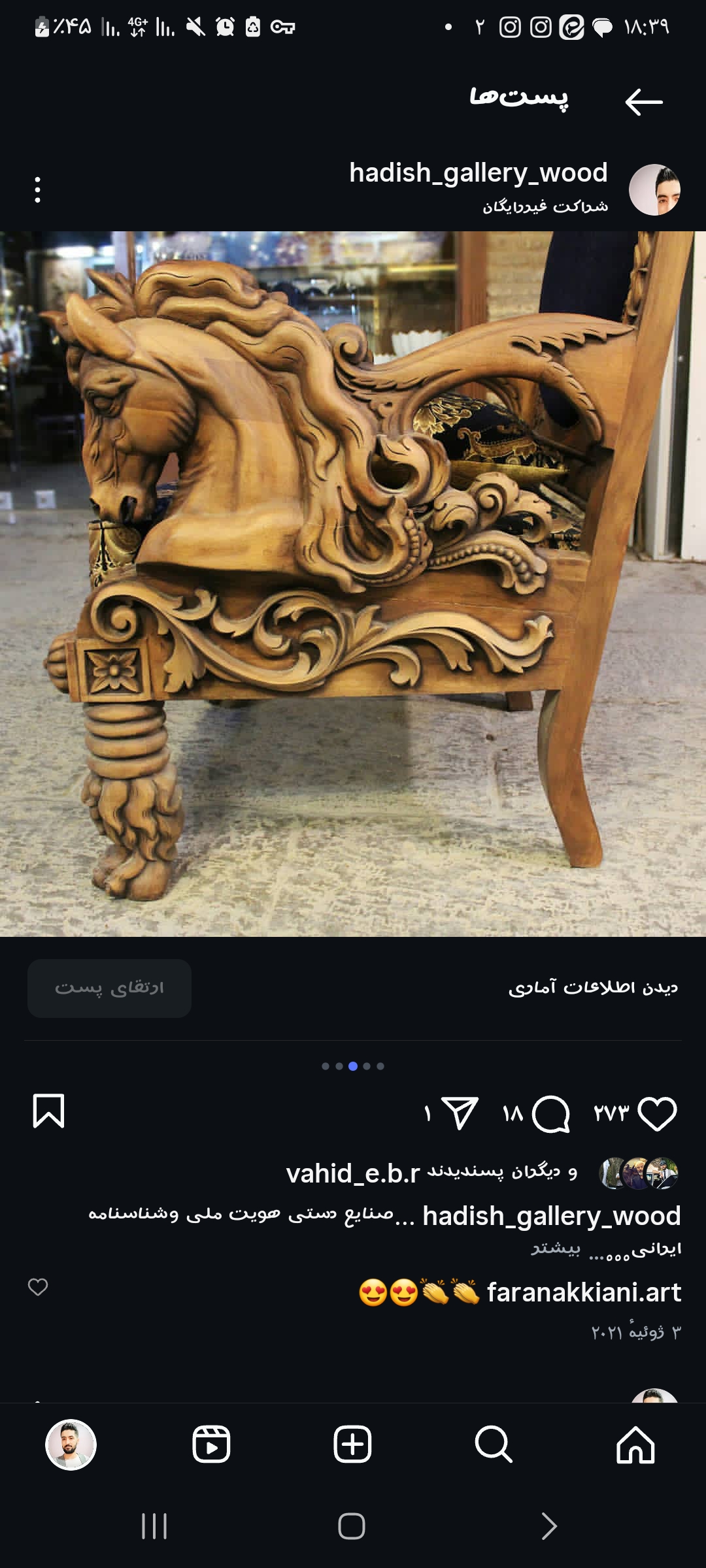The height and width of the screenshot is (1568, 706).
Task: Expand caption by tapping بیشتر
Action: pyautogui.click(x=555, y=1249)
